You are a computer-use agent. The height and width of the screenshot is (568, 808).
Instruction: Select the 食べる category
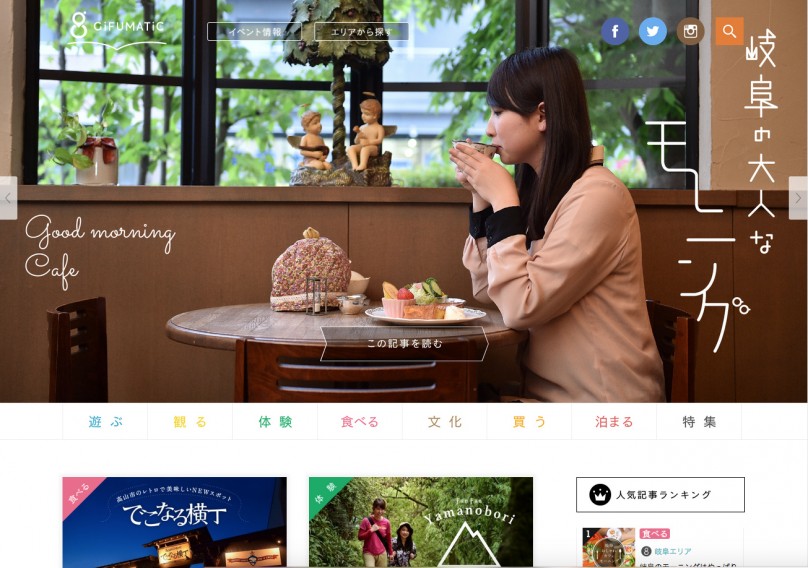pos(360,422)
